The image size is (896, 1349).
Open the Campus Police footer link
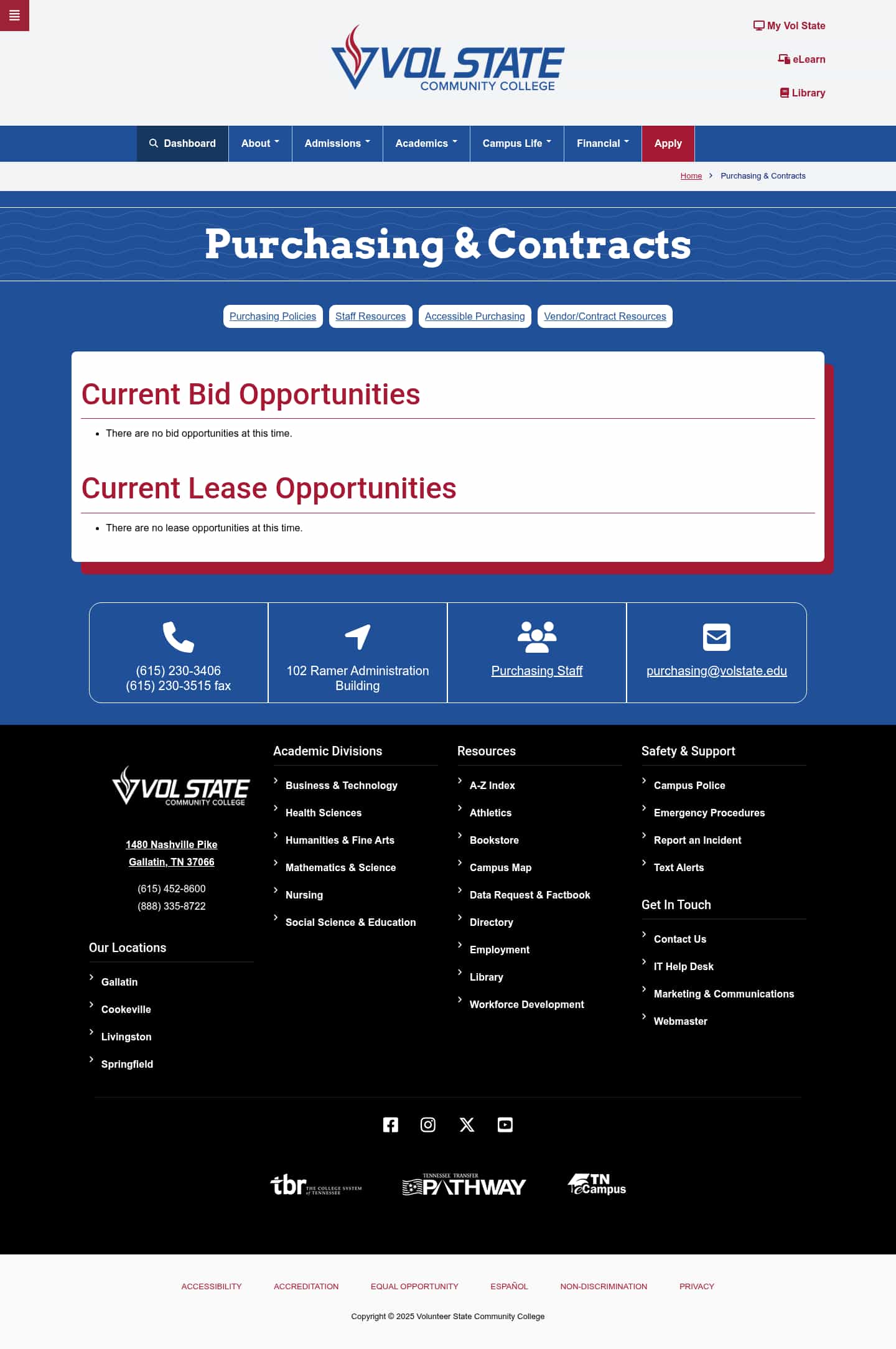click(689, 785)
